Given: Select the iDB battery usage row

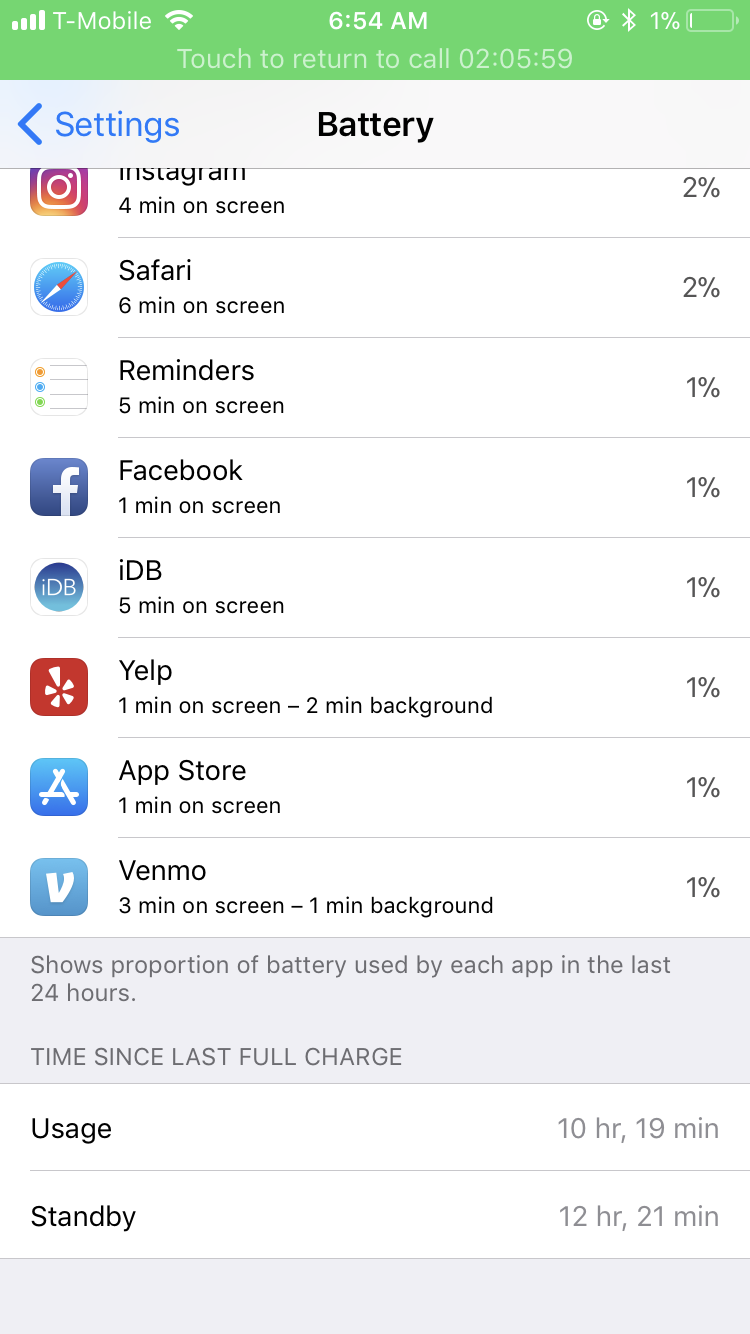Looking at the screenshot, I should tap(375, 588).
